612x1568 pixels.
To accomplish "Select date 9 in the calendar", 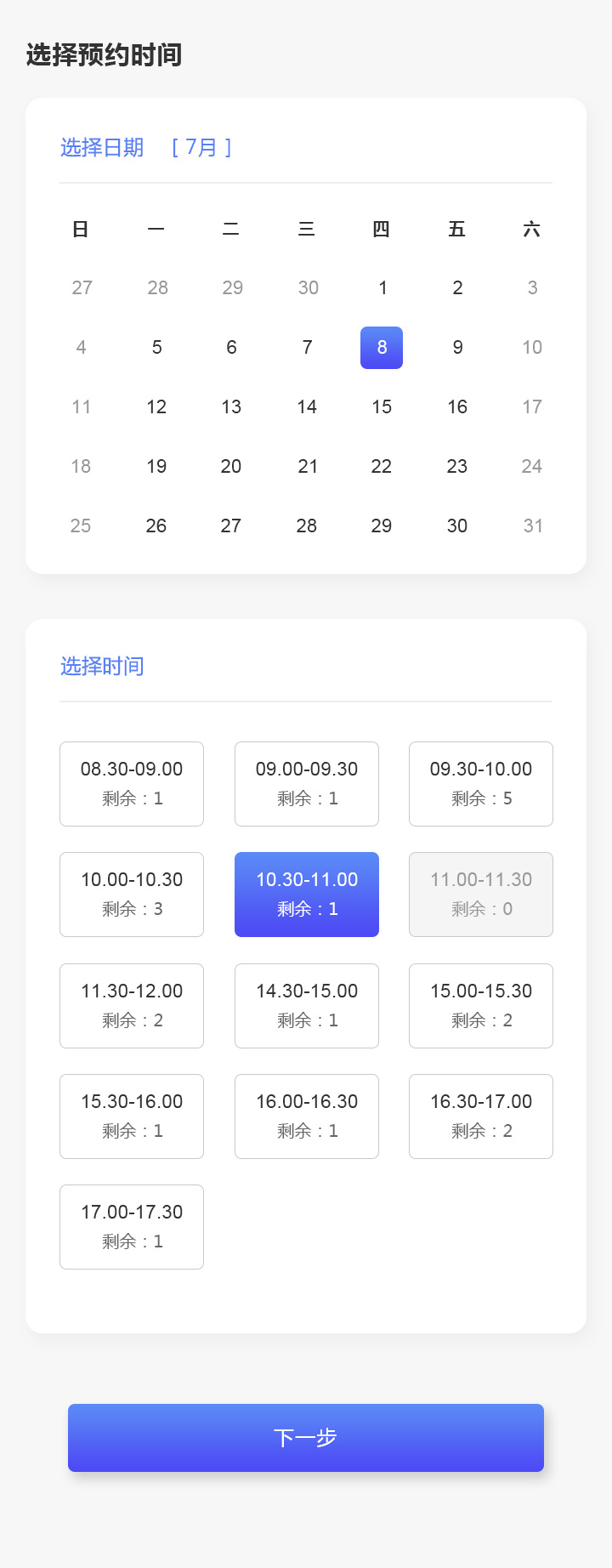I will (x=457, y=347).
